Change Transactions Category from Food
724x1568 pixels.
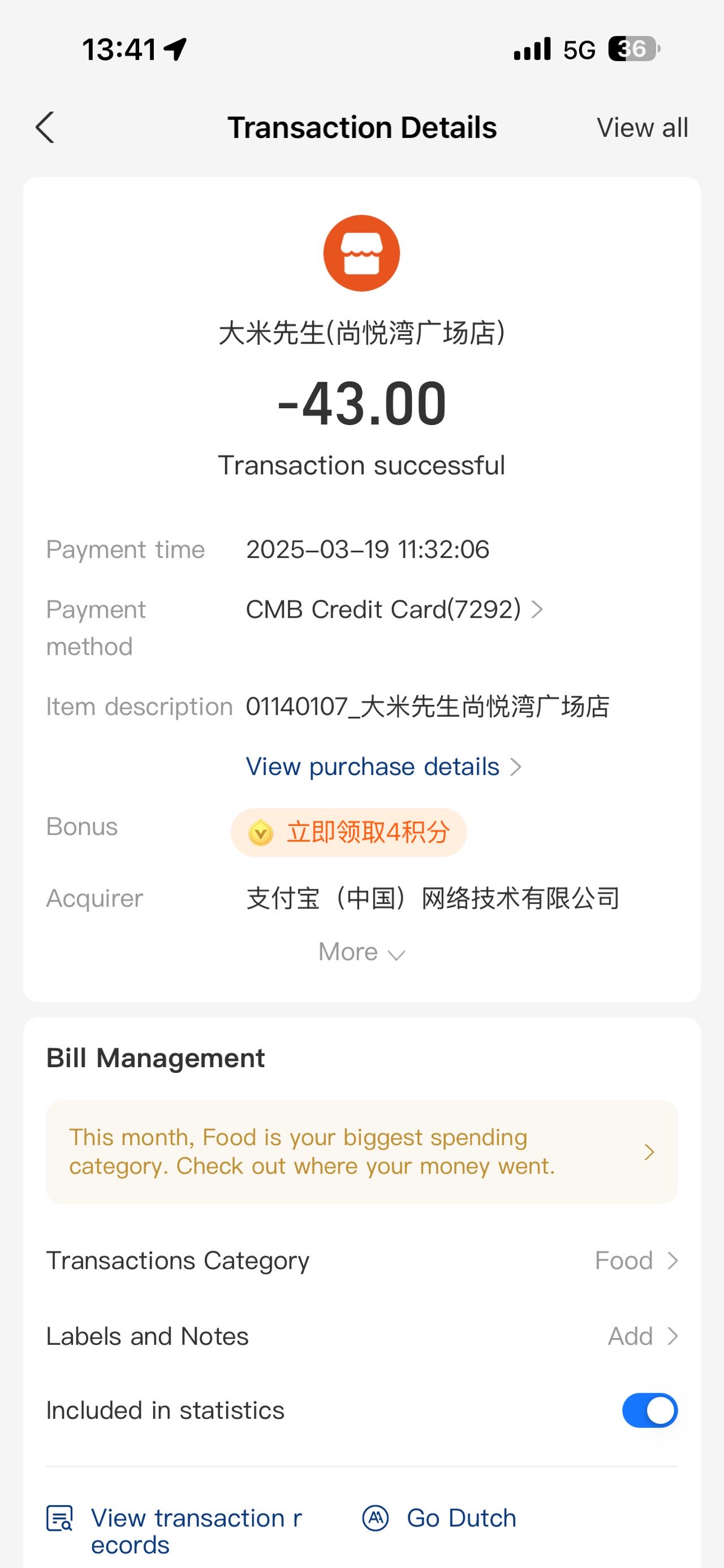(x=361, y=1260)
